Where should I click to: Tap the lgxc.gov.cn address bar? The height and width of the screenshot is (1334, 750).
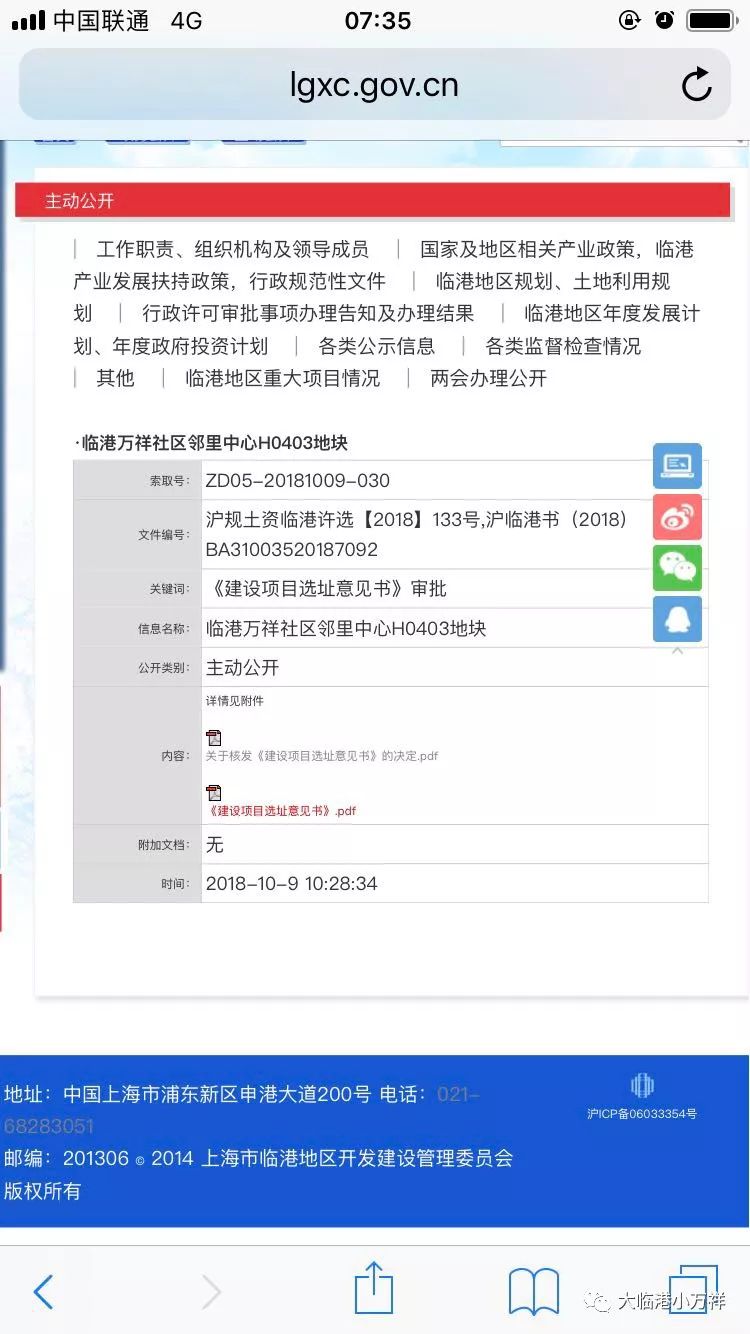point(374,85)
